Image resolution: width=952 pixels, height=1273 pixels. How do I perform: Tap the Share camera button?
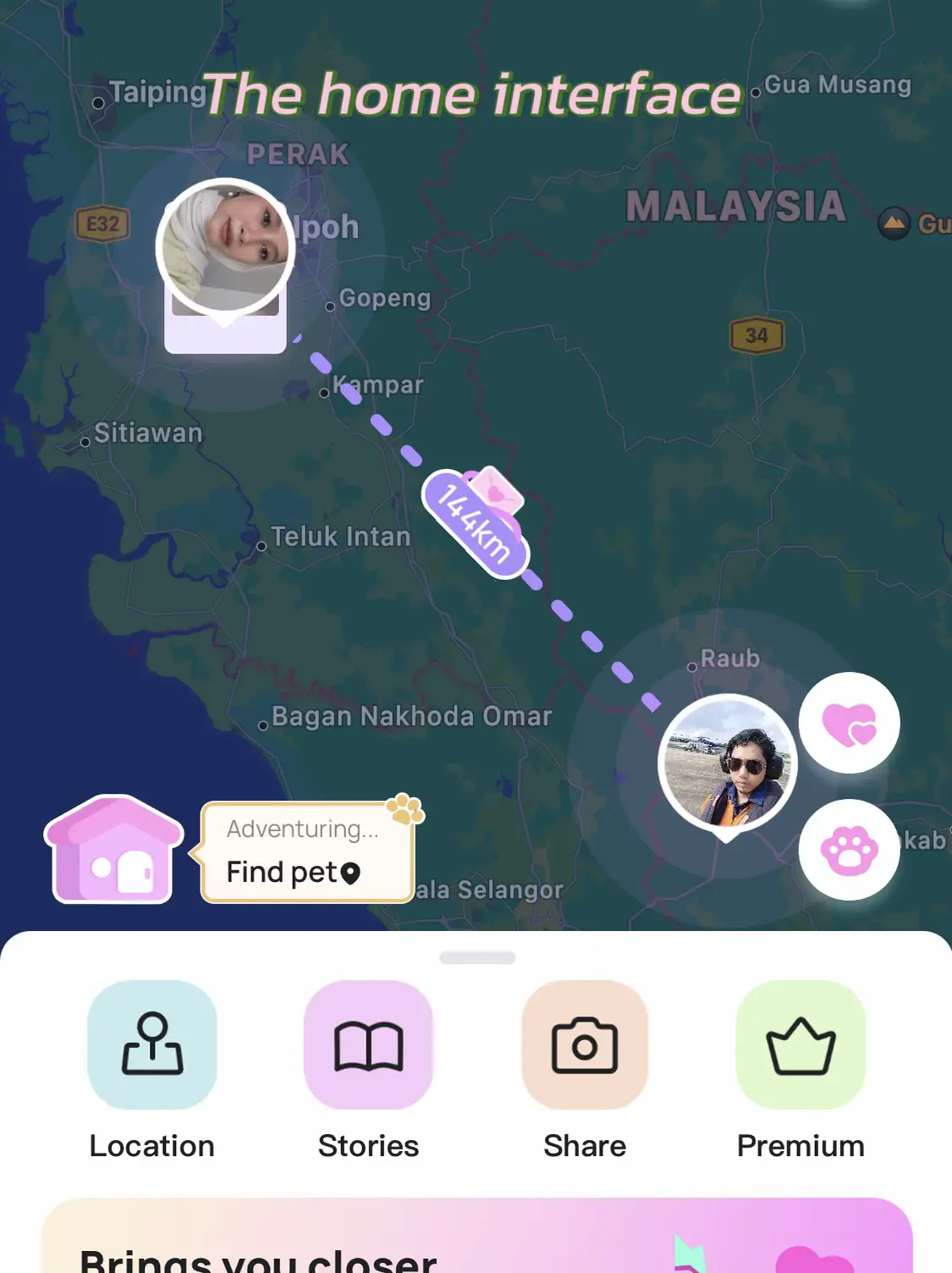click(x=585, y=1045)
